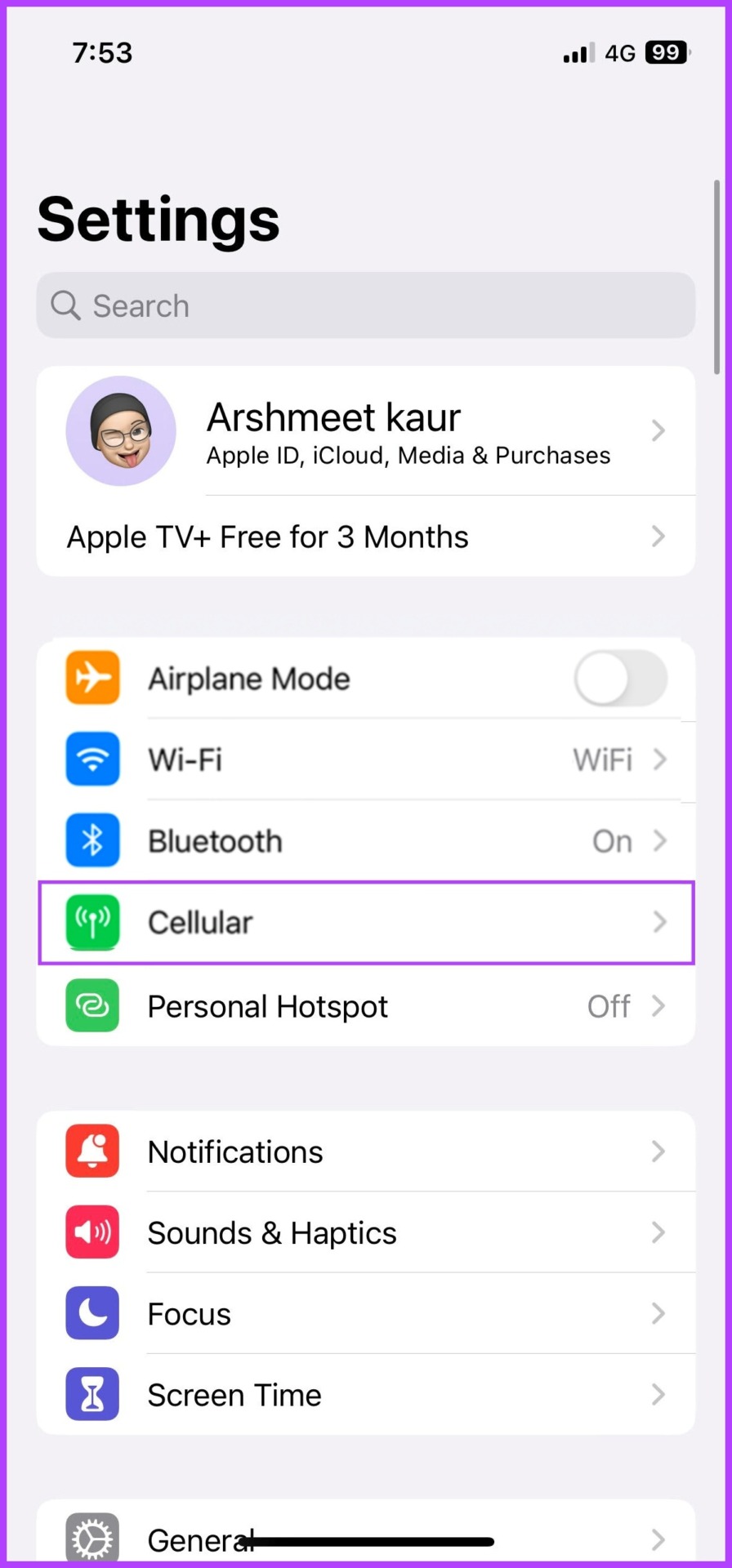Open the Settings search field

[365, 305]
